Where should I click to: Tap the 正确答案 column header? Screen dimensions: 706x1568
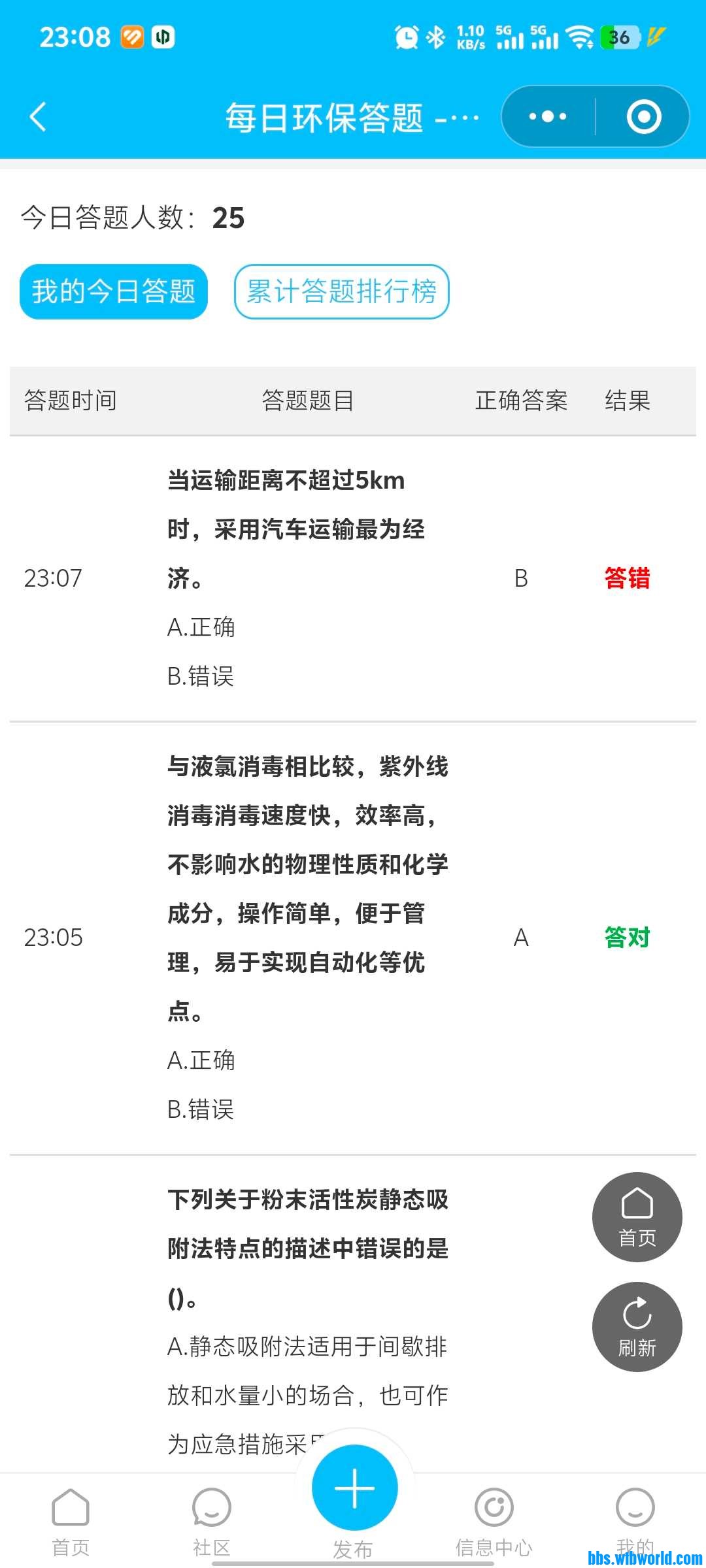pyautogui.click(x=521, y=400)
